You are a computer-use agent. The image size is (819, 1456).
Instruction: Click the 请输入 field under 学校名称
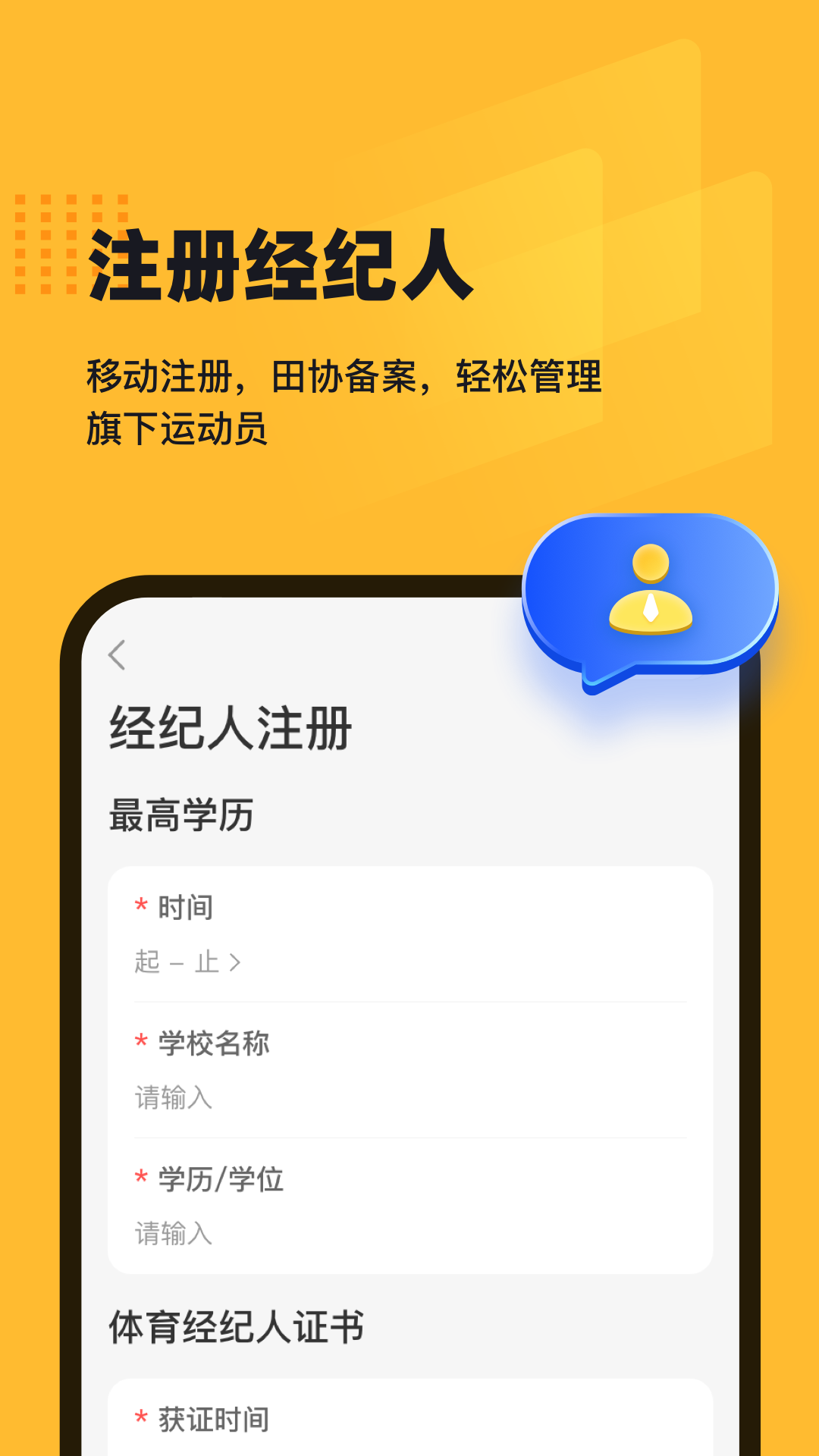point(173,1097)
